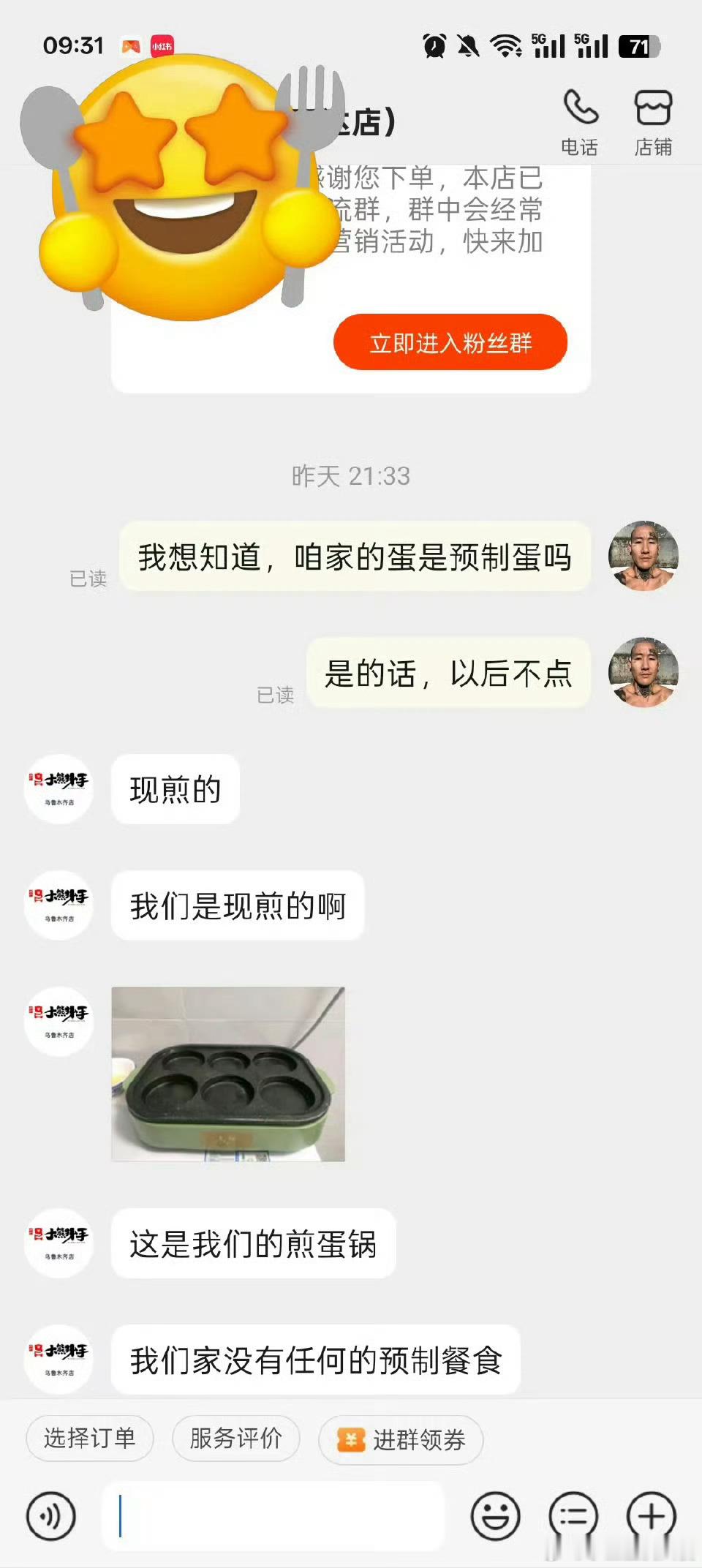Tap the 选择订单 button

pos(89,1437)
